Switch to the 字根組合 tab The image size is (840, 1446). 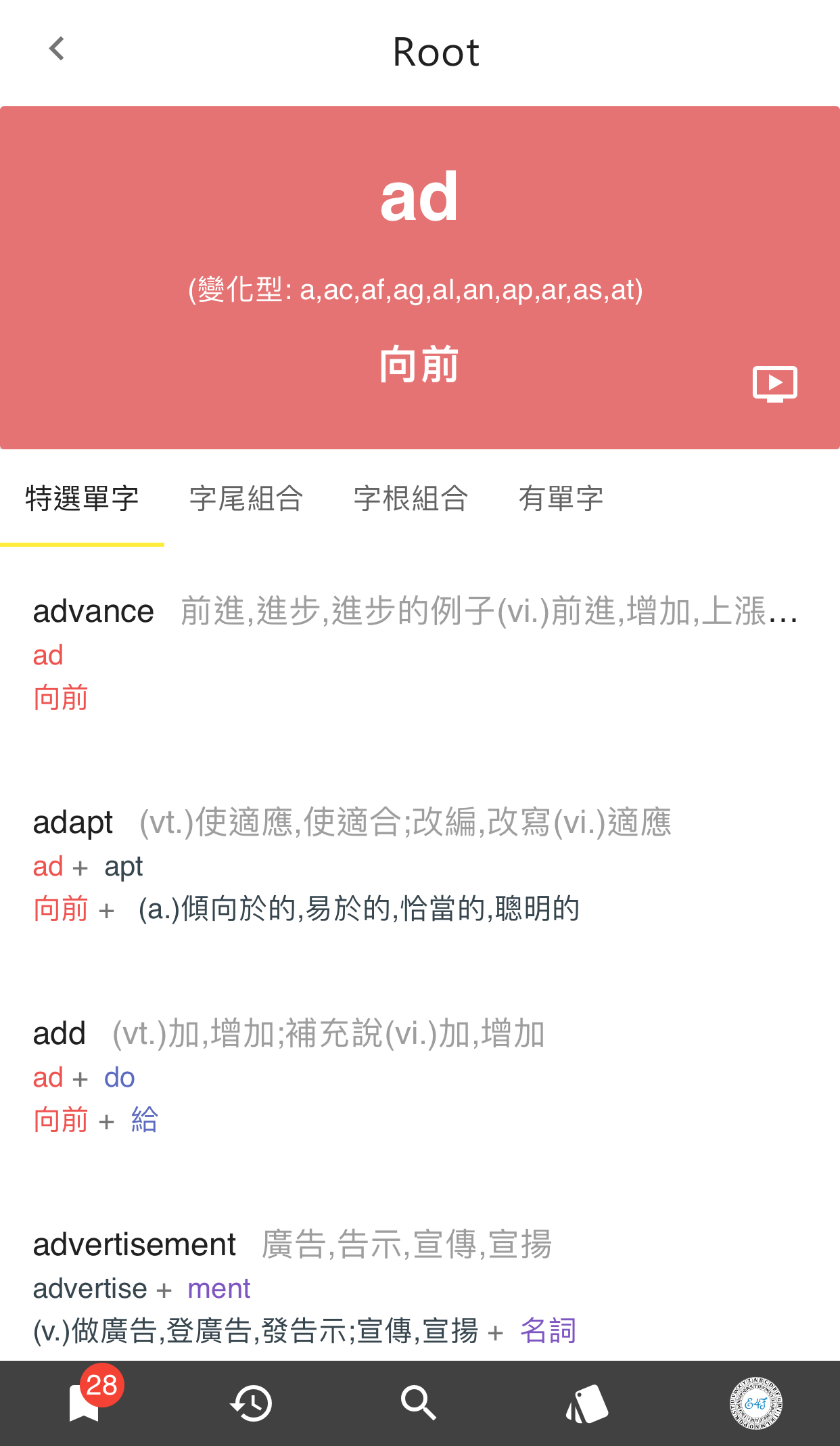(x=411, y=499)
